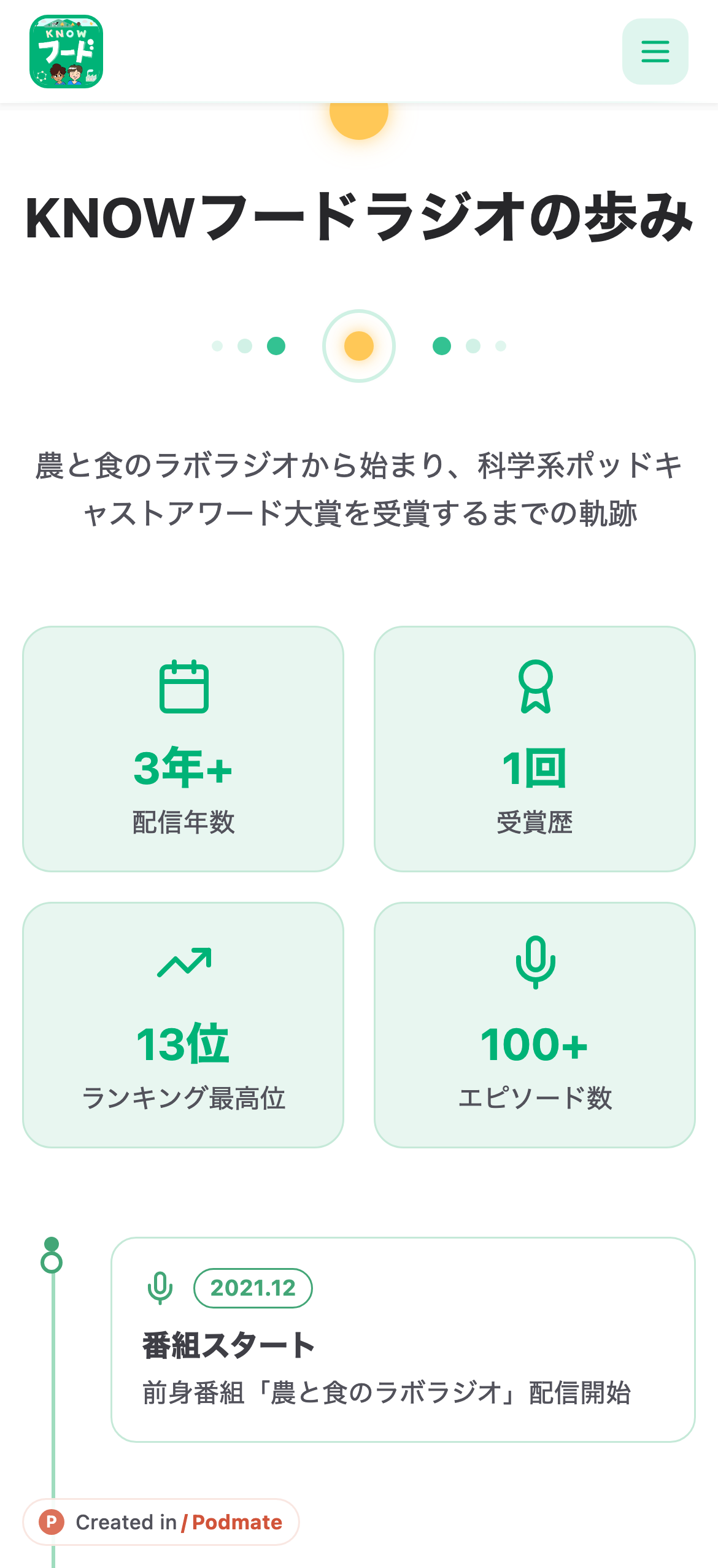Click the small faded dot on the progress indicator
Image resolution: width=718 pixels, height=1568 pixels.
pos(218,345)
